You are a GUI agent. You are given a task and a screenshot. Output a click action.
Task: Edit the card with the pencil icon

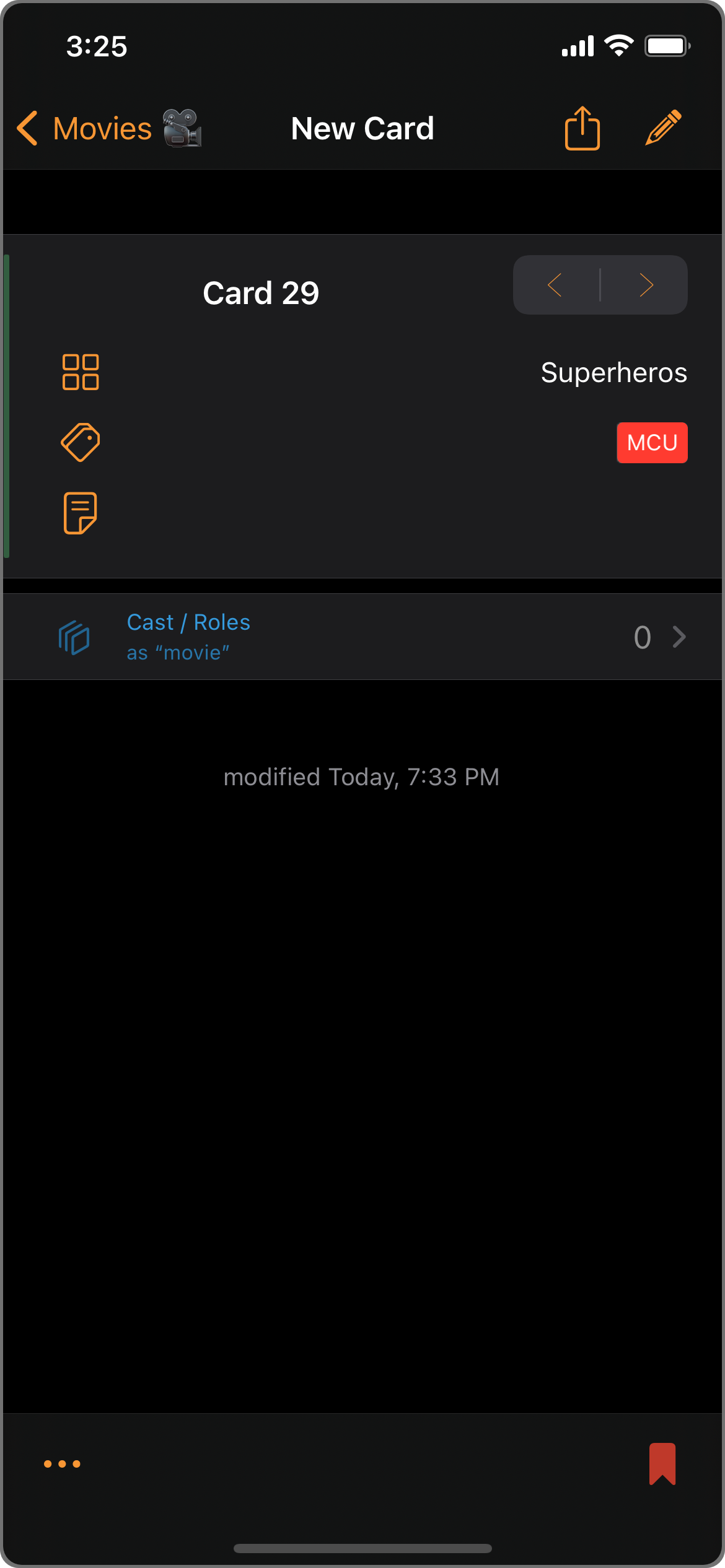click(x=663, y=128)
